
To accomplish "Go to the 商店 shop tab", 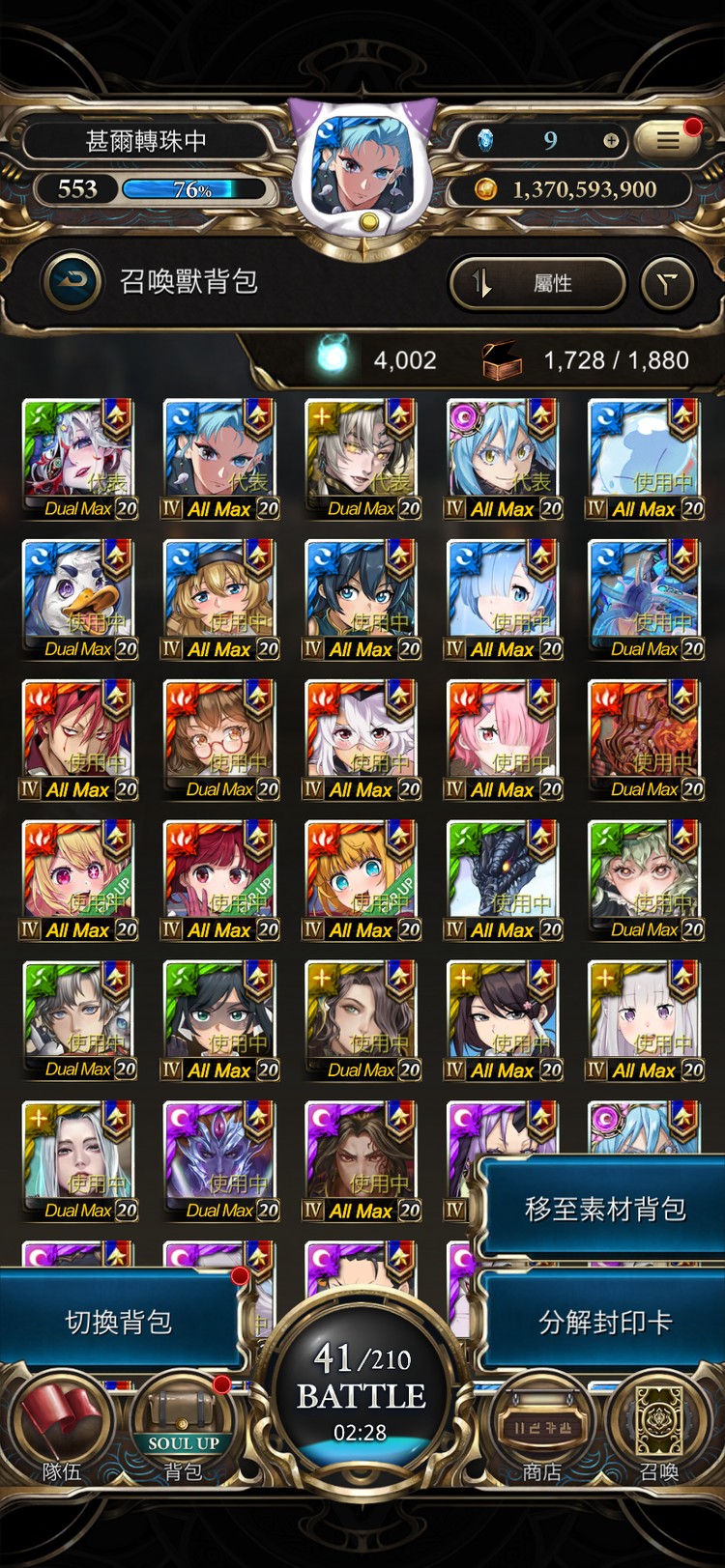I will pos(541,1430).
